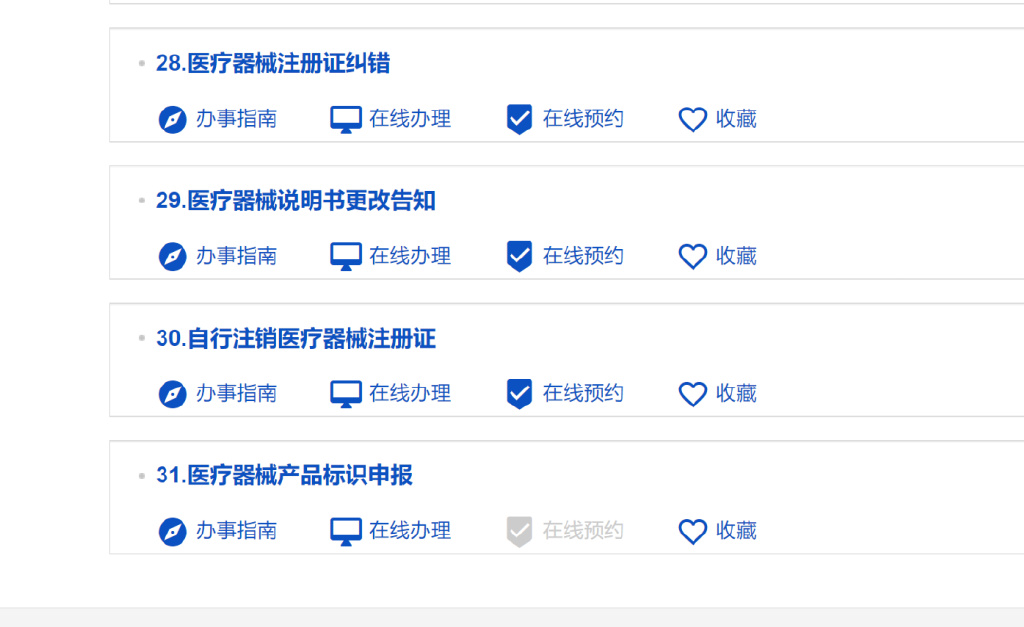Tap 在线办理 for 医疗器械注册证纠错
This screenshot has width=1024, height=627.
coord(391,119)
